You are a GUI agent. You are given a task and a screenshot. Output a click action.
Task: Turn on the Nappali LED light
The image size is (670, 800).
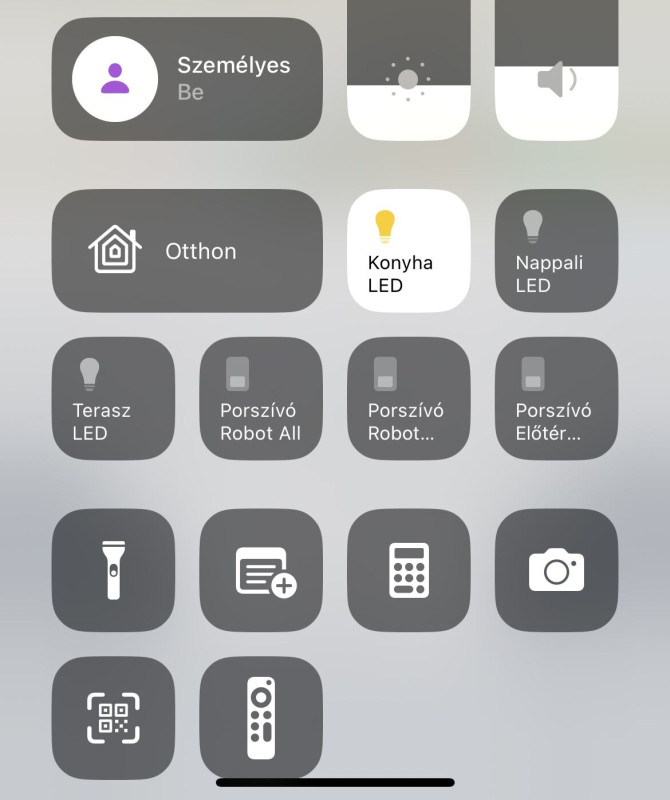[x=556, y=251]
